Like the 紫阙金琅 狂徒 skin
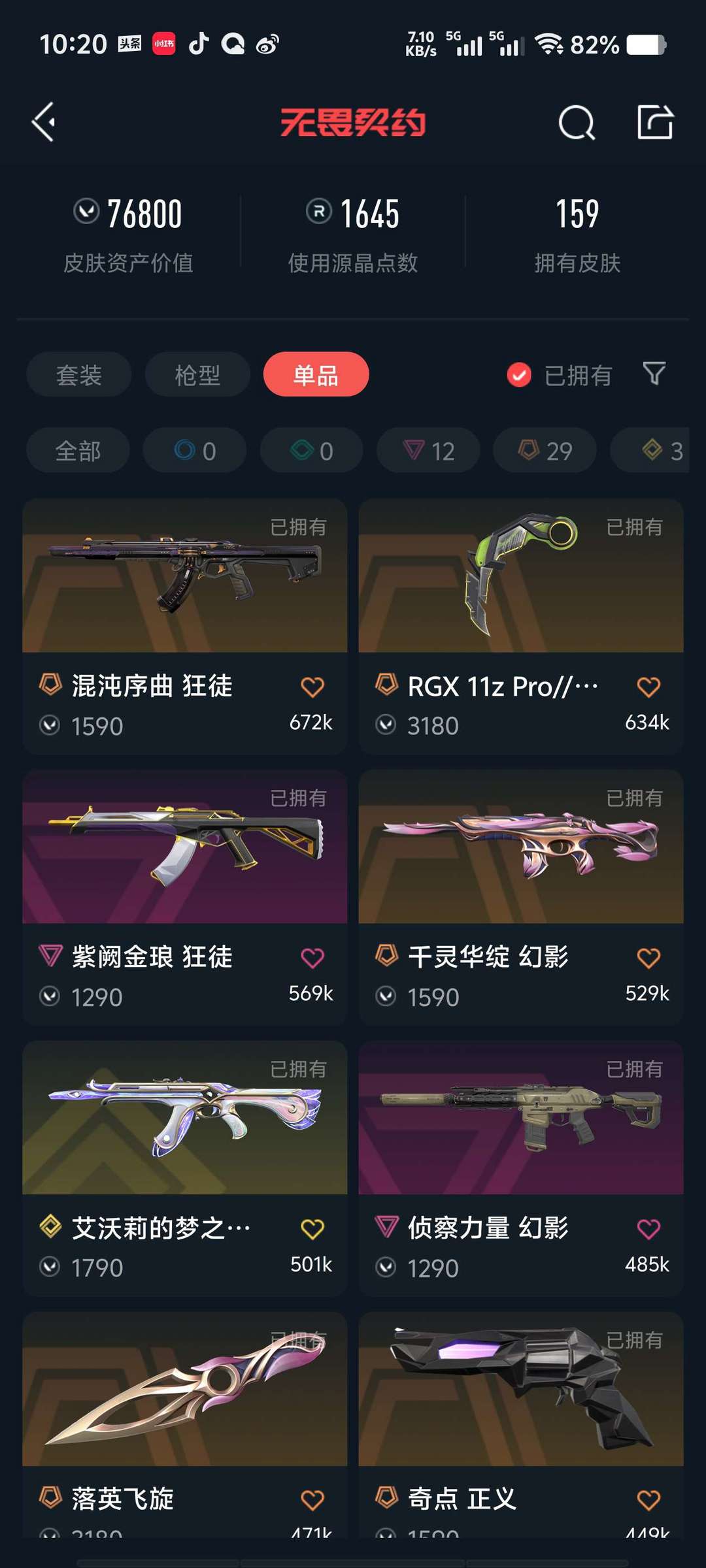 [312, 958]
